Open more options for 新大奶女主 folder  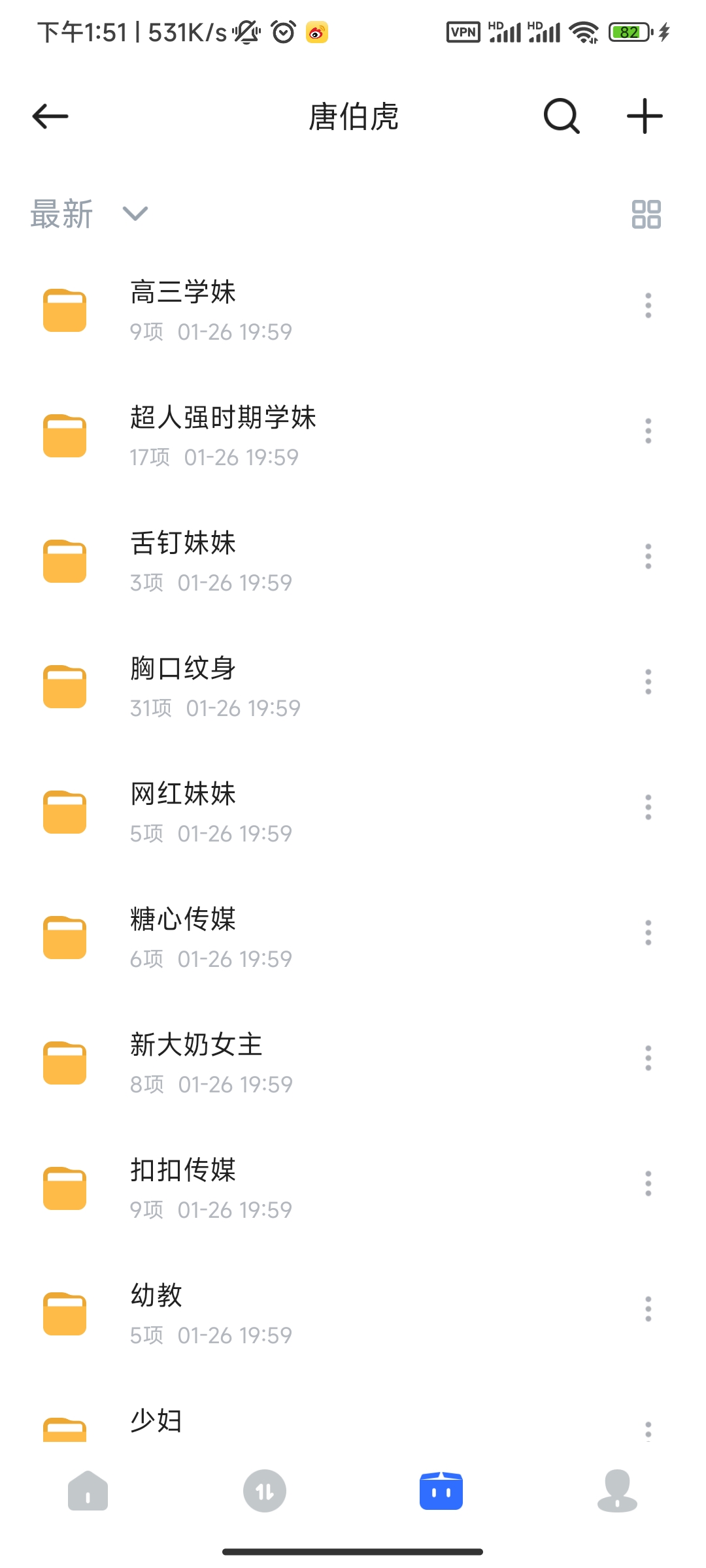pos(648,1058)
